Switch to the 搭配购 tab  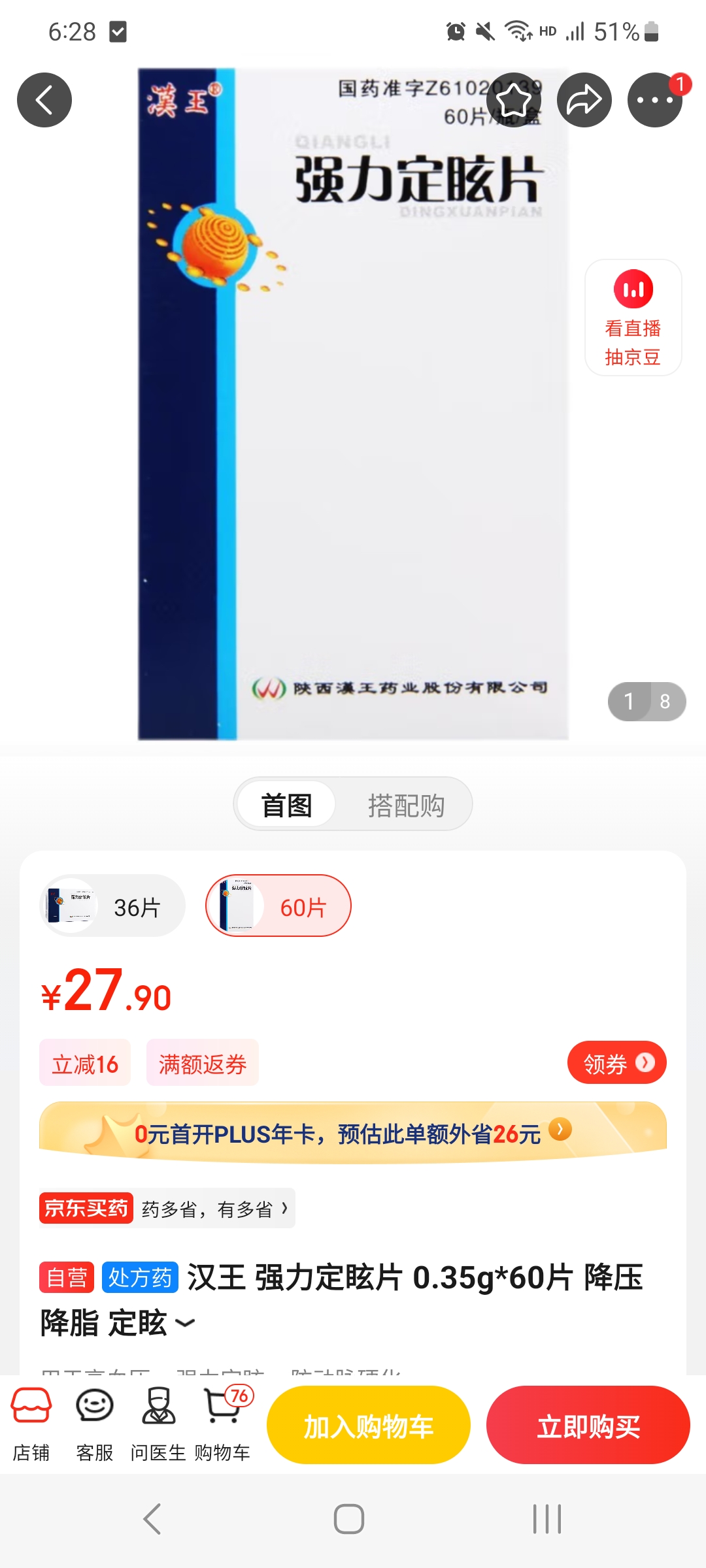(406, 805)
